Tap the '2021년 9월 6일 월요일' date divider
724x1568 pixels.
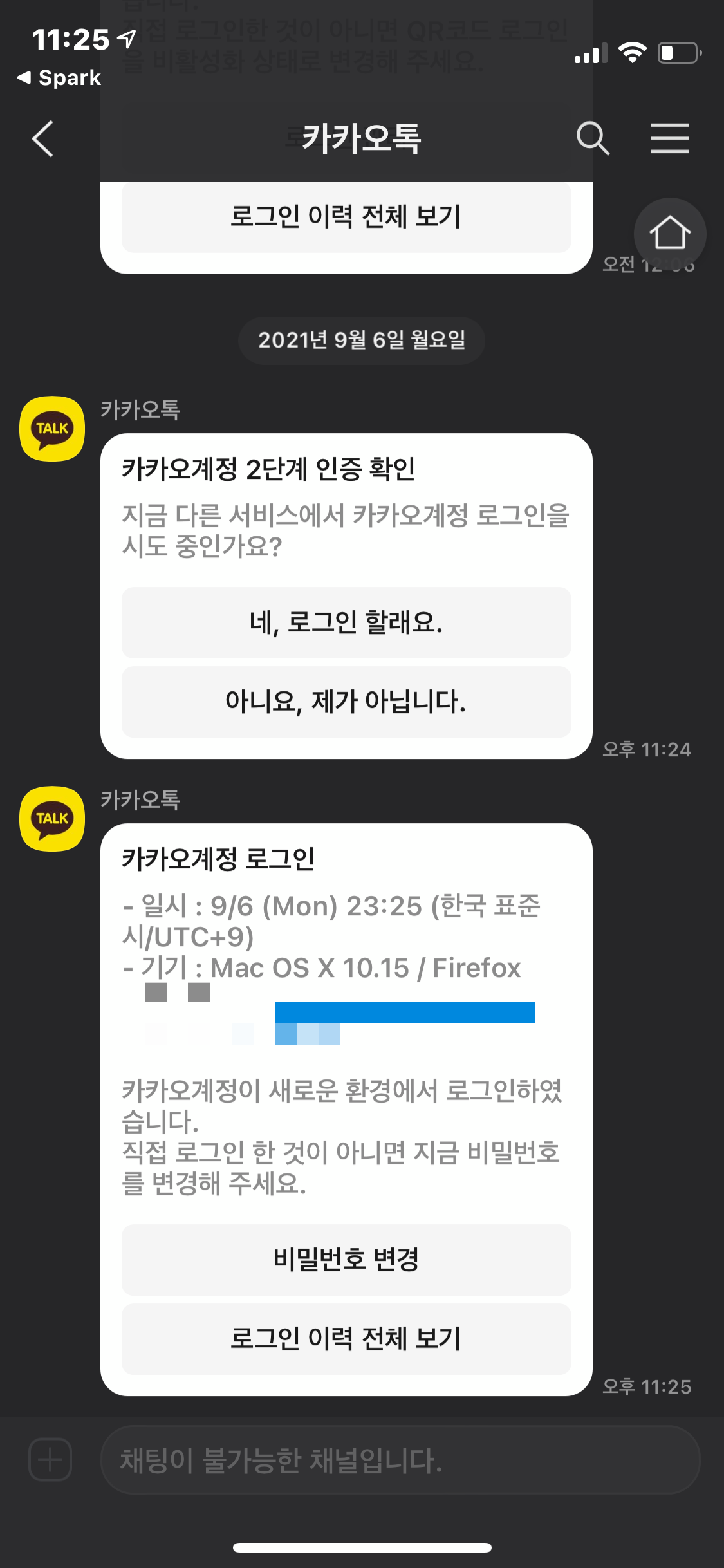(x=360, y=341)
